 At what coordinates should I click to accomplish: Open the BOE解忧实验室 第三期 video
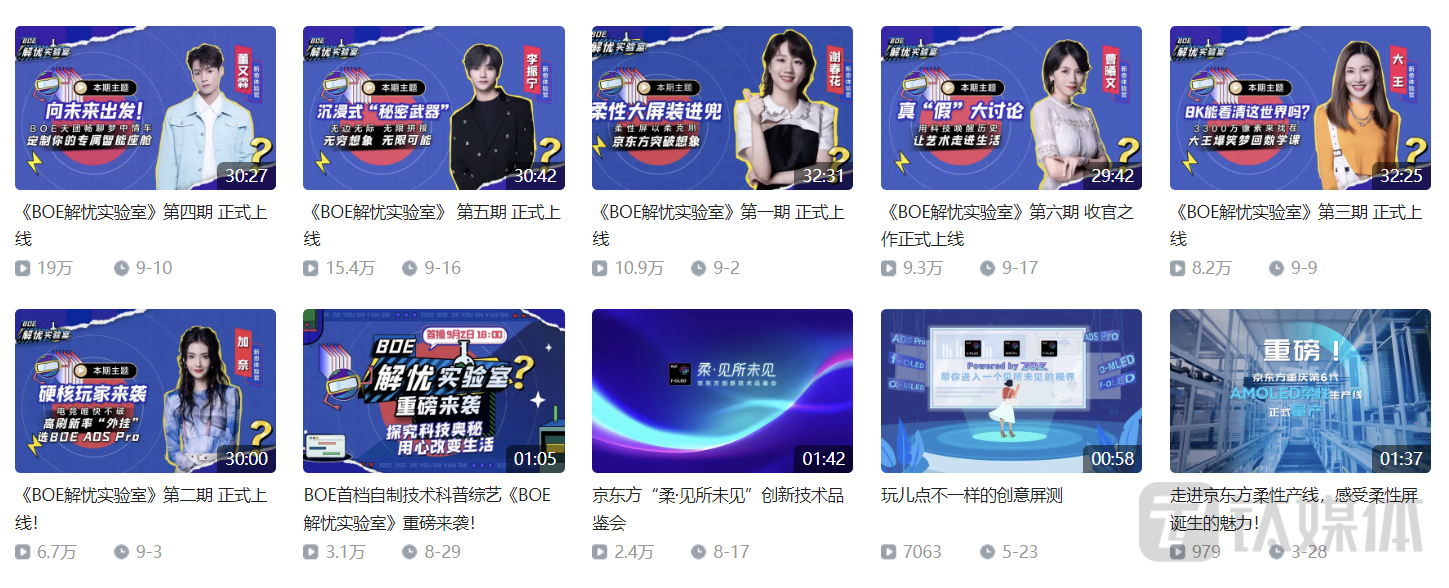coord(1300,108)
